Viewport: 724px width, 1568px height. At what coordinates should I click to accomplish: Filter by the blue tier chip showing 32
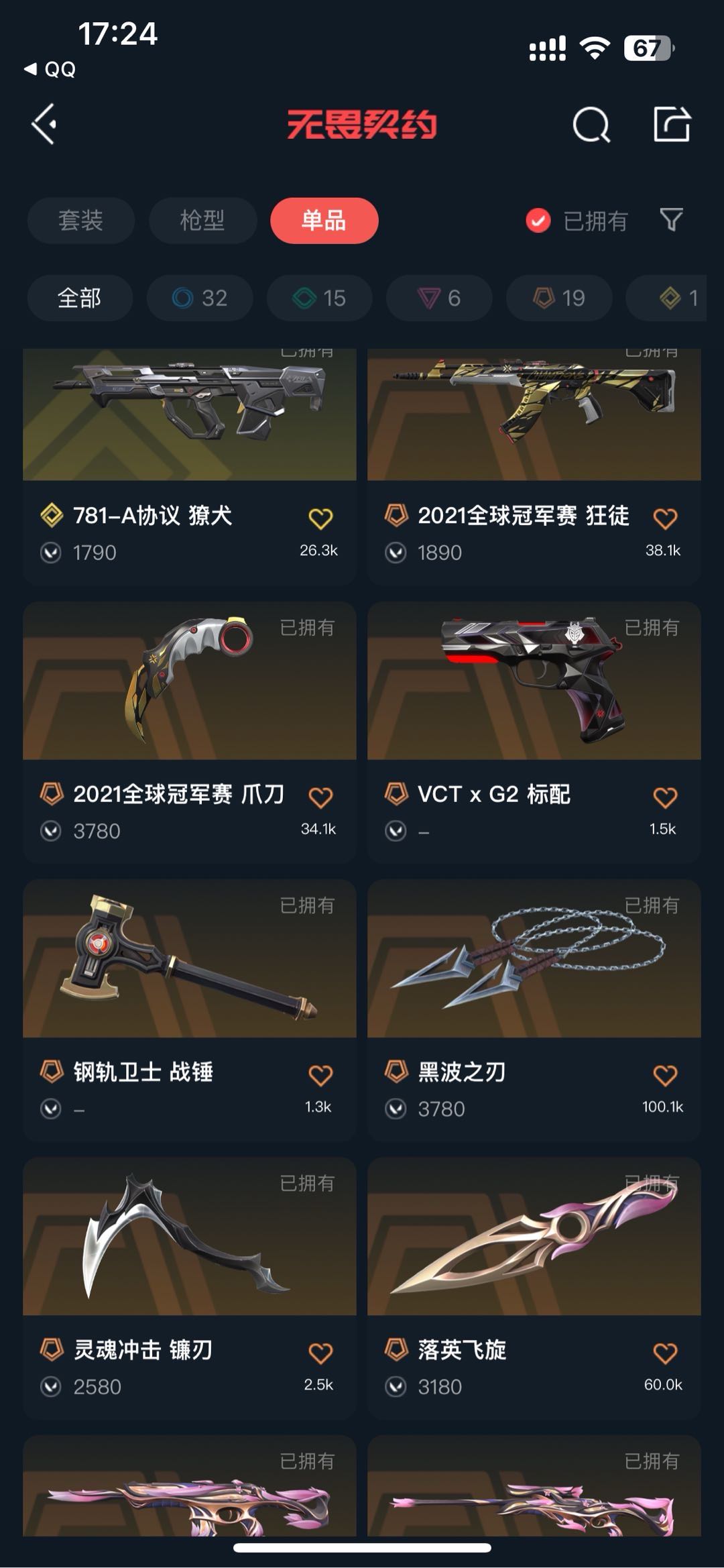[200, 298]
